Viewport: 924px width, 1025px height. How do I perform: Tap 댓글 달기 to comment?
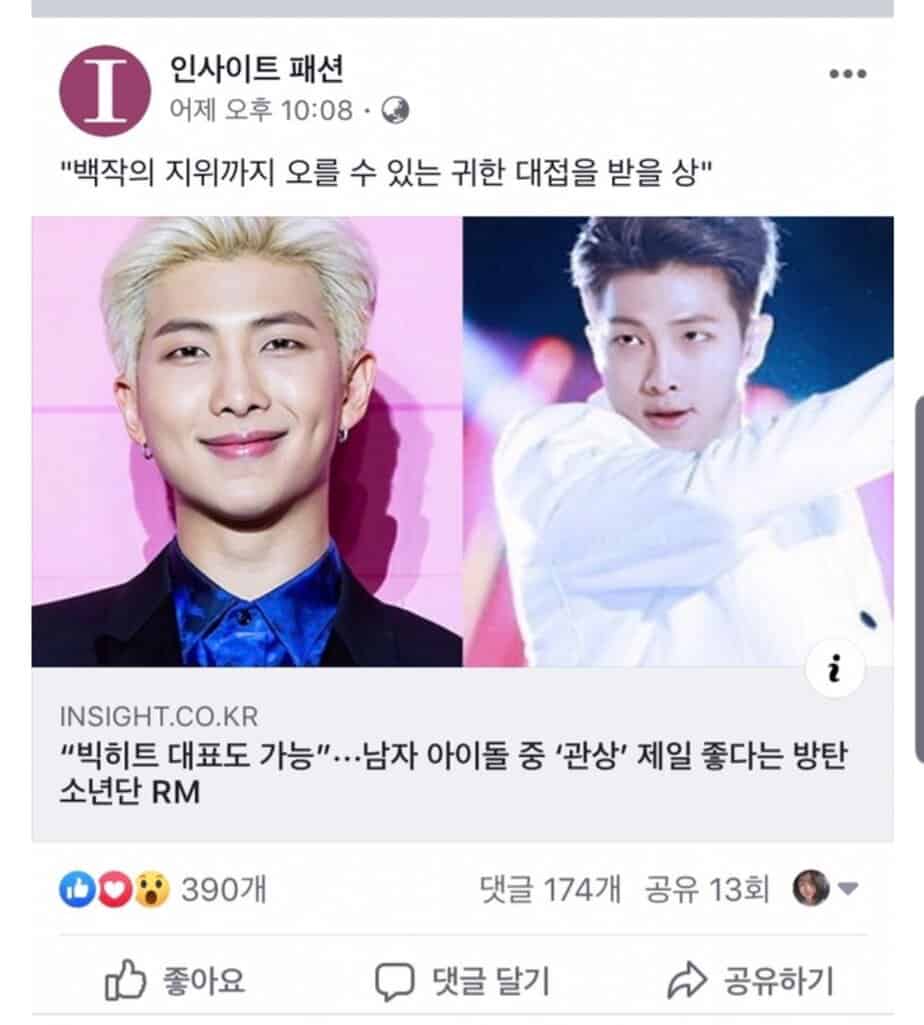click(462, 980)
